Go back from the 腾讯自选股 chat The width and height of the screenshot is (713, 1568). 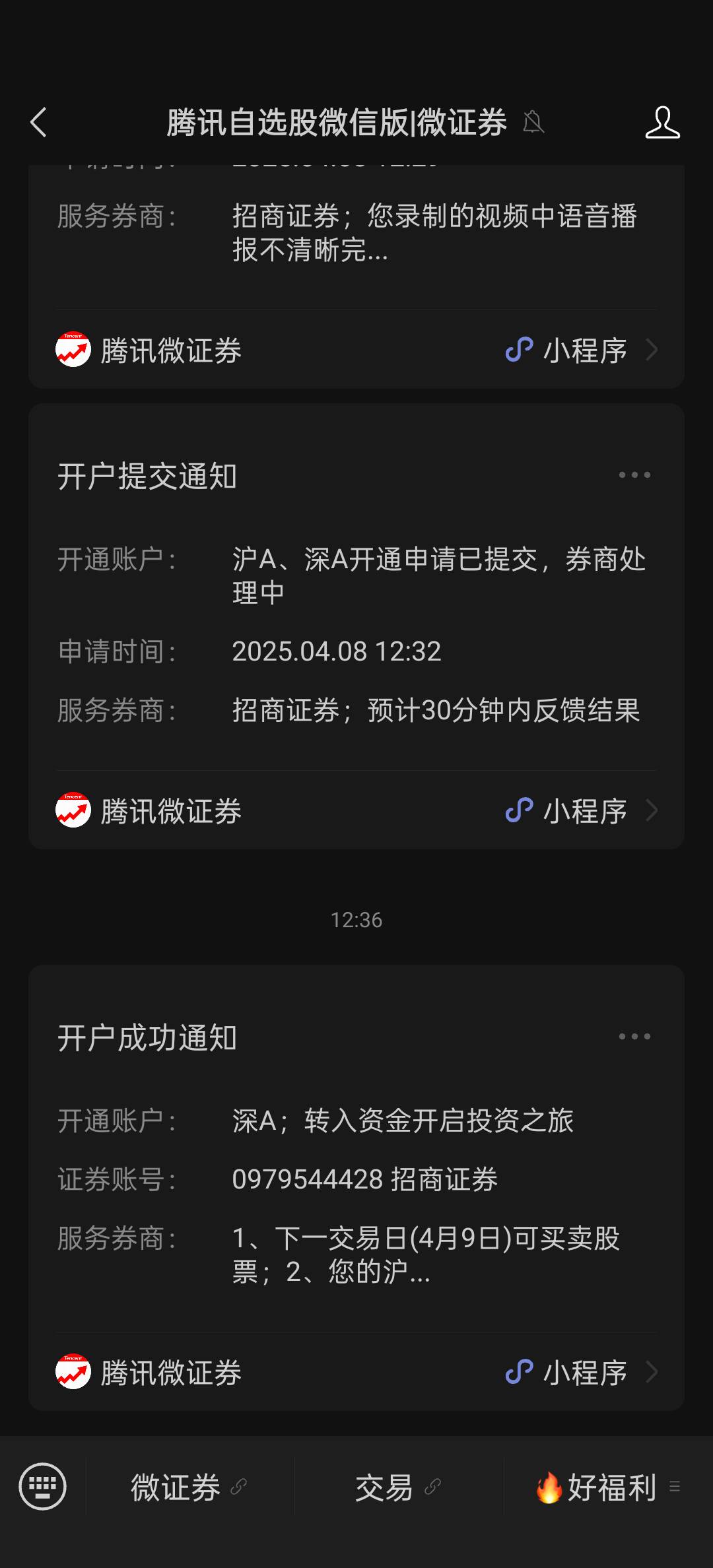tap(39, 123)
